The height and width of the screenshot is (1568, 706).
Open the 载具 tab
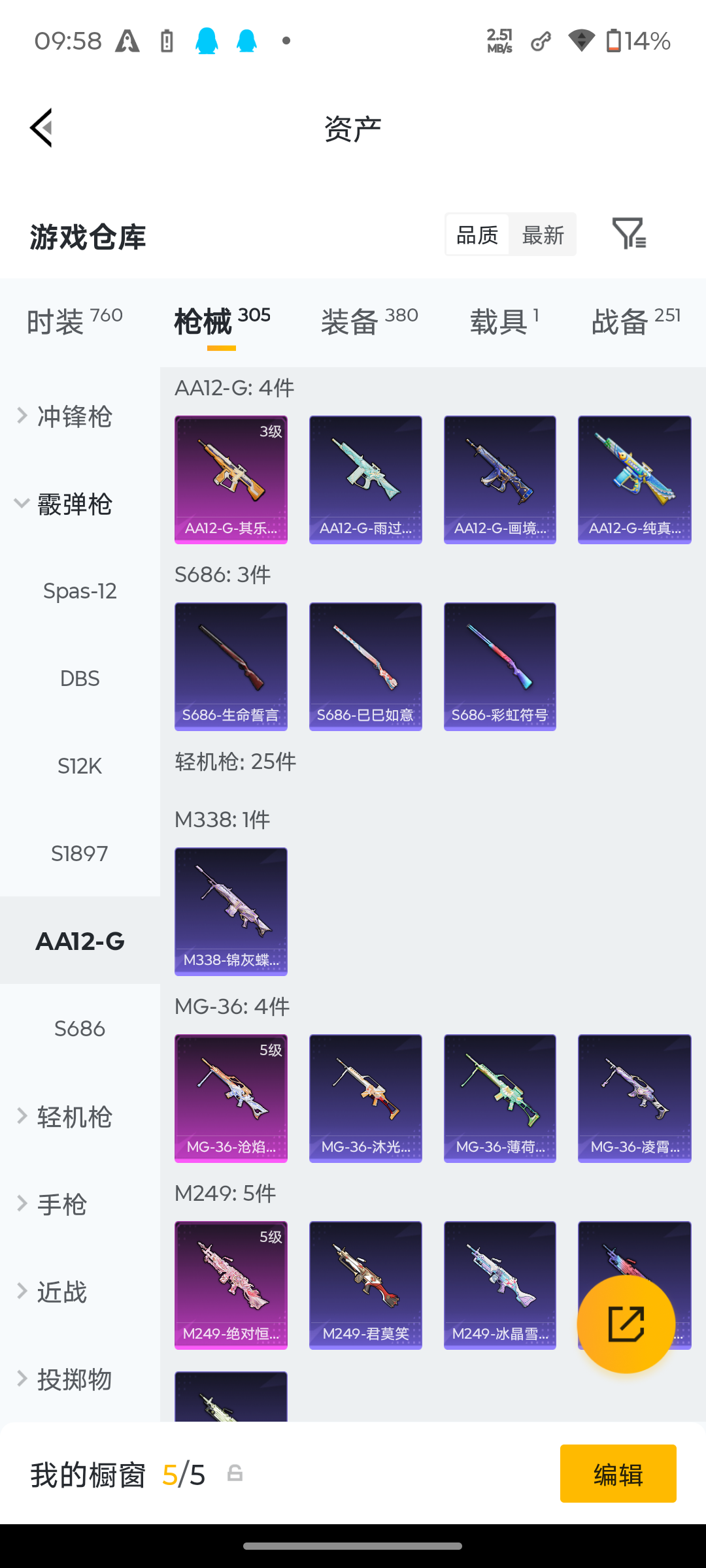(x=505, y=321)
